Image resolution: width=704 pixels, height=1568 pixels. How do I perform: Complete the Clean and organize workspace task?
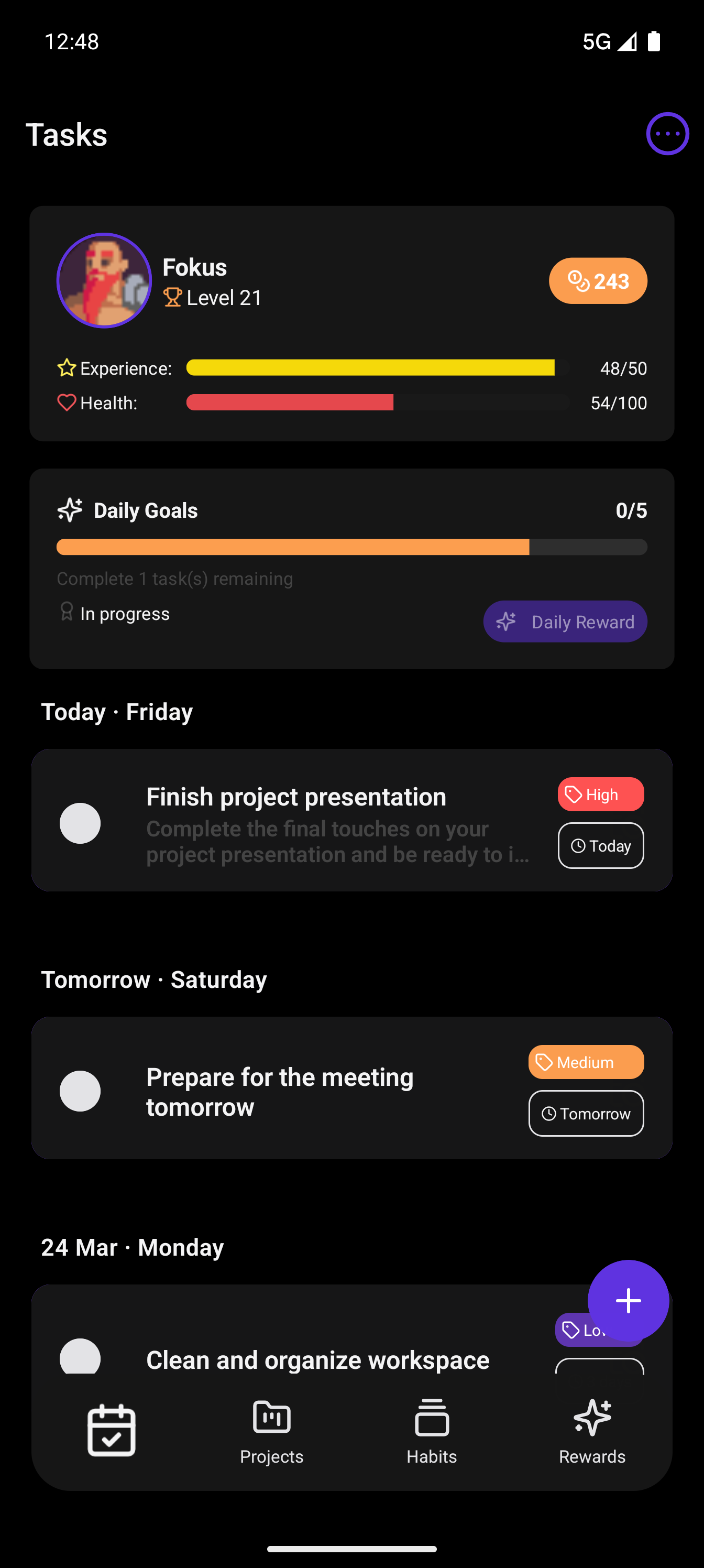(80, 1358)
